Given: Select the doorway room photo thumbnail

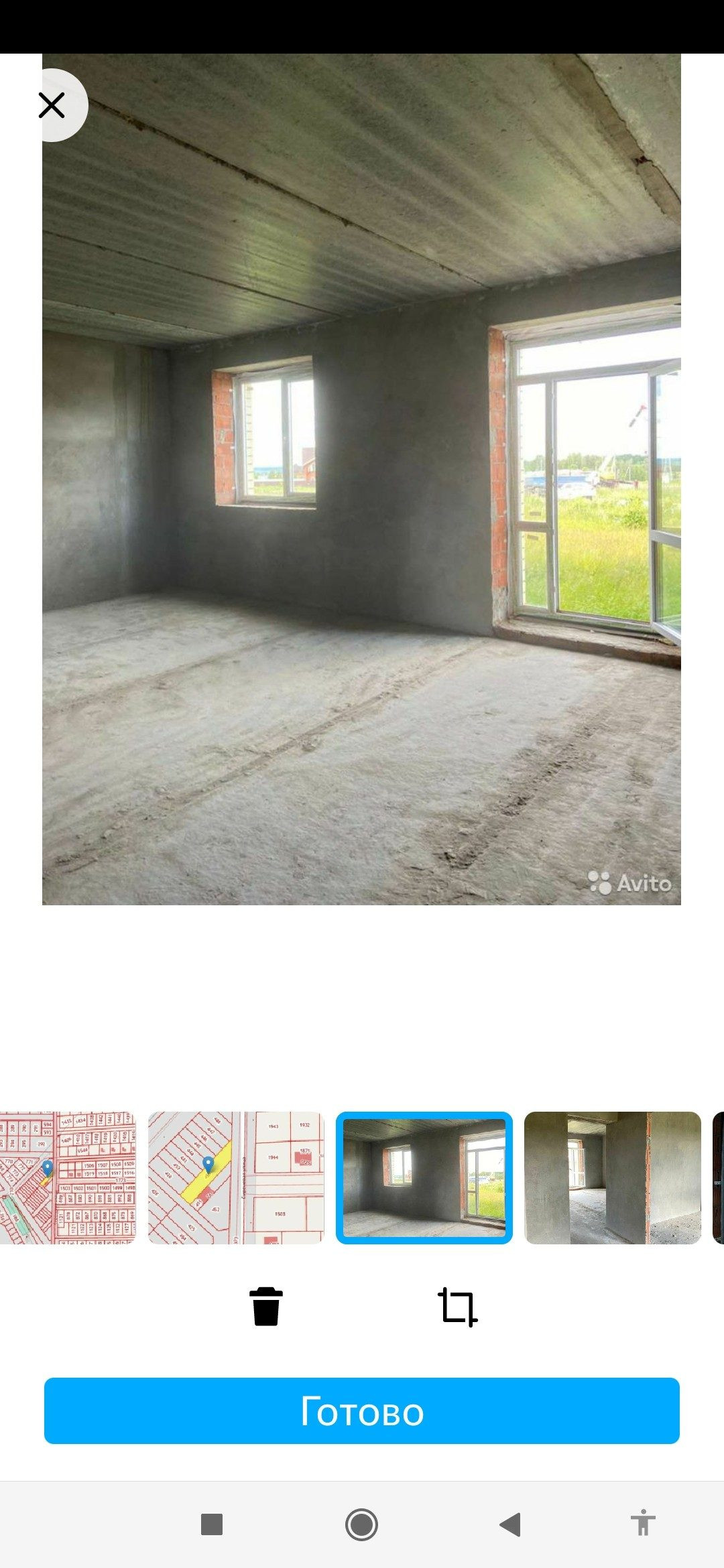Looking at the screenshot, I should pos(612,1177).
